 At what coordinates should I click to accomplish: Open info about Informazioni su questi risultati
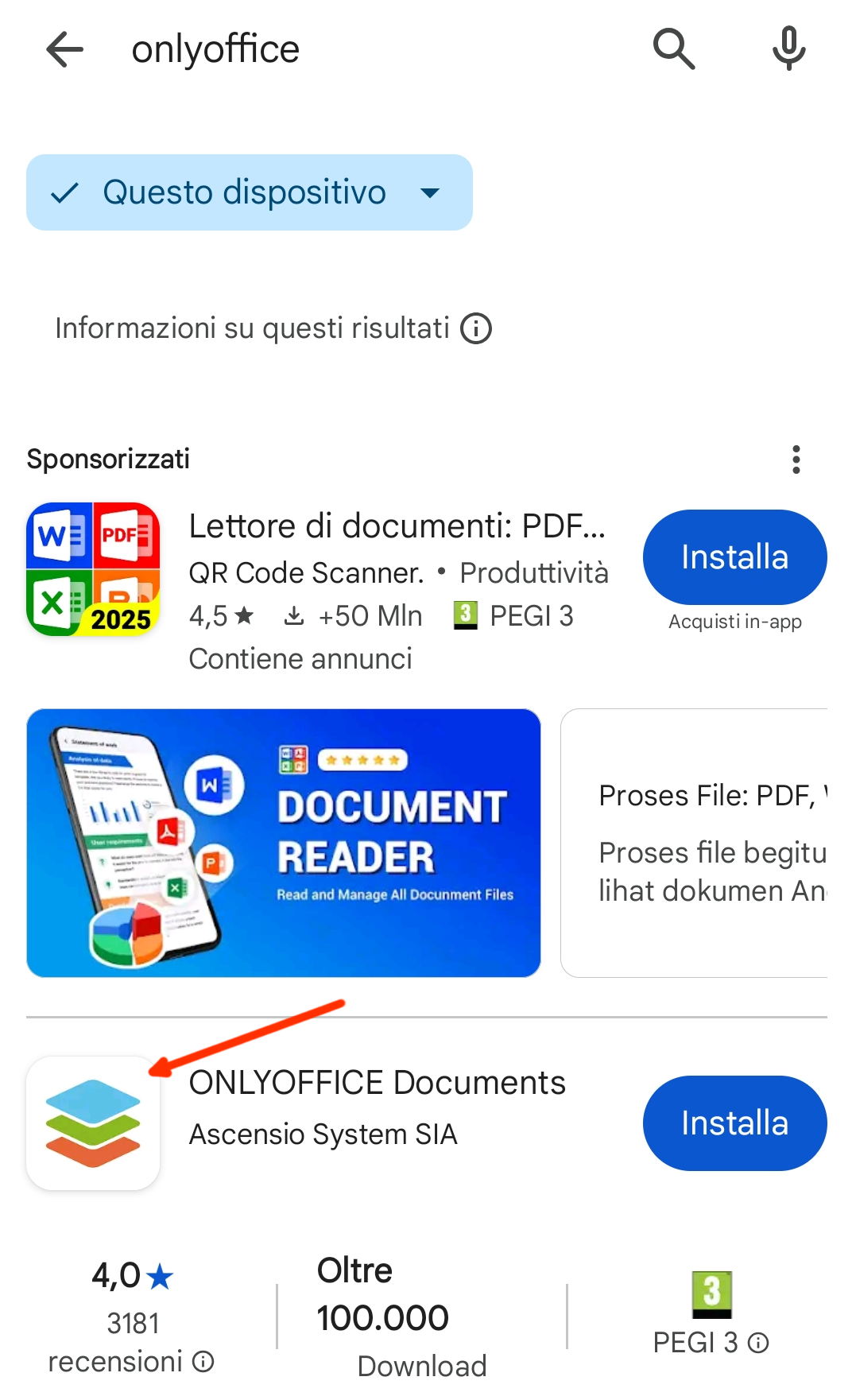click(477, 328)
